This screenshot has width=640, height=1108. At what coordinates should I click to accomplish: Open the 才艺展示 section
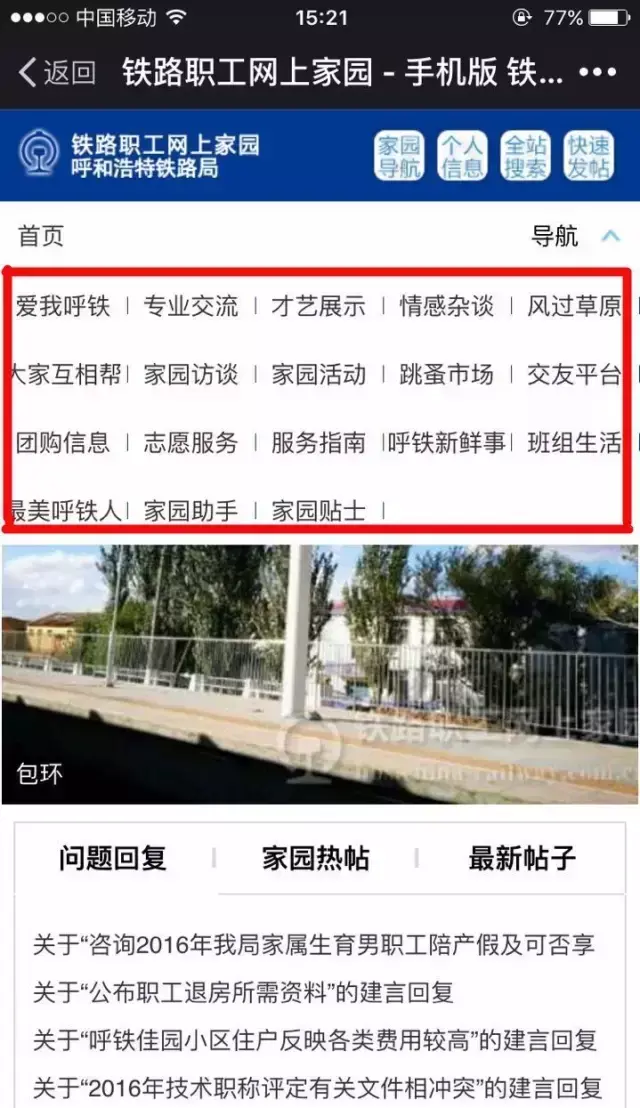pyautogui.click(x=318, y=306)
